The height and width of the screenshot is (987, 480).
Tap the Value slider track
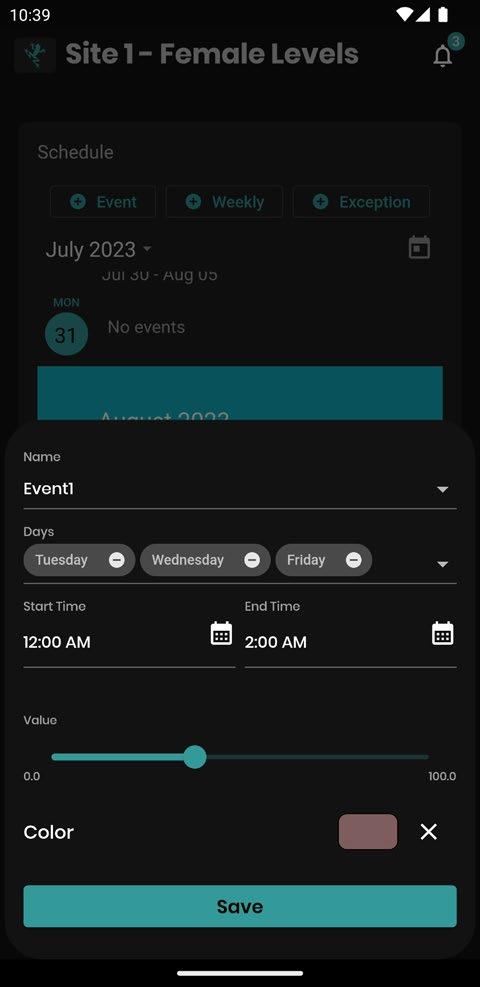pos(240,757)
